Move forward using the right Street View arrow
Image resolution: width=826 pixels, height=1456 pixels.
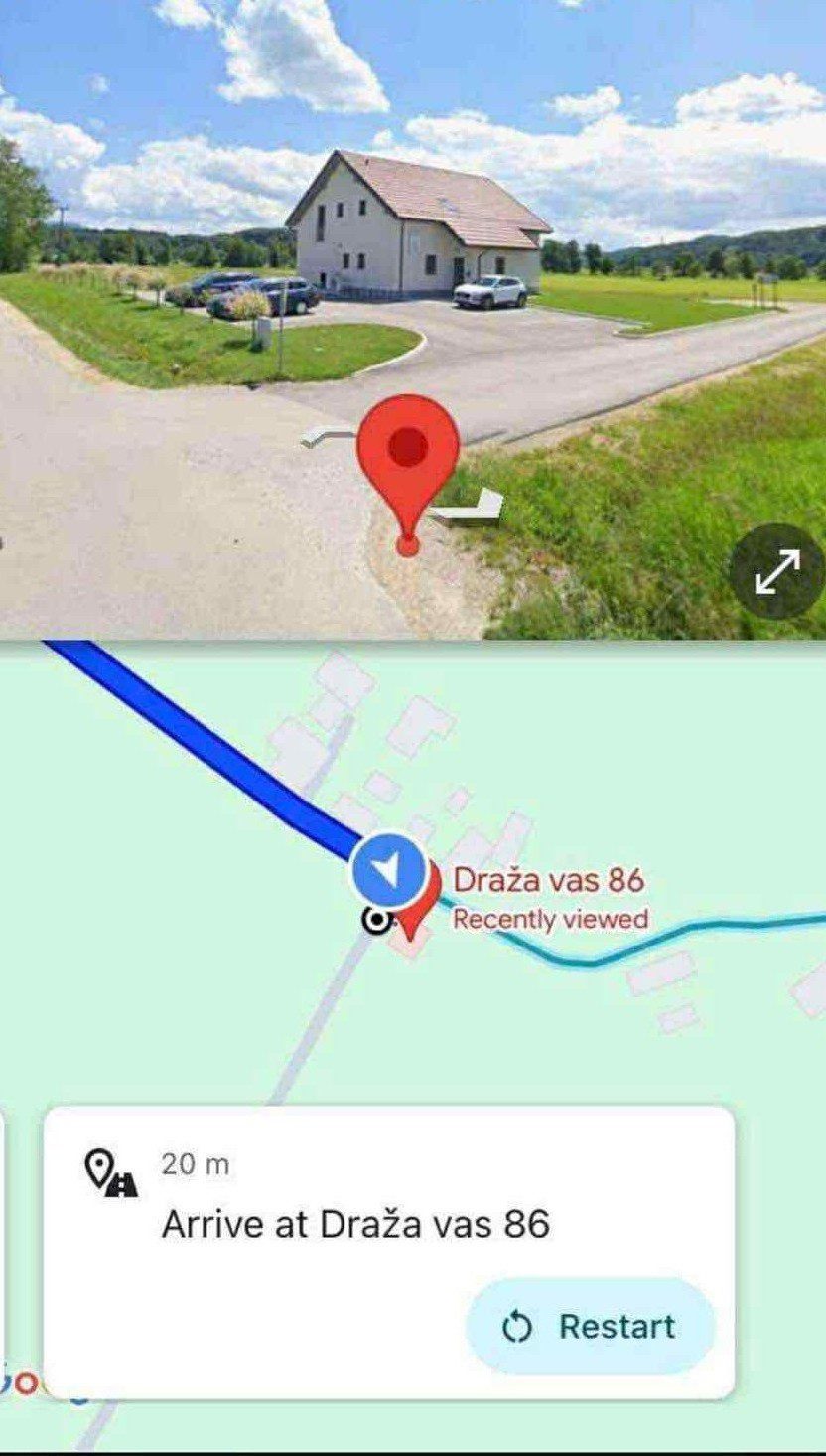tap(471, 506)
